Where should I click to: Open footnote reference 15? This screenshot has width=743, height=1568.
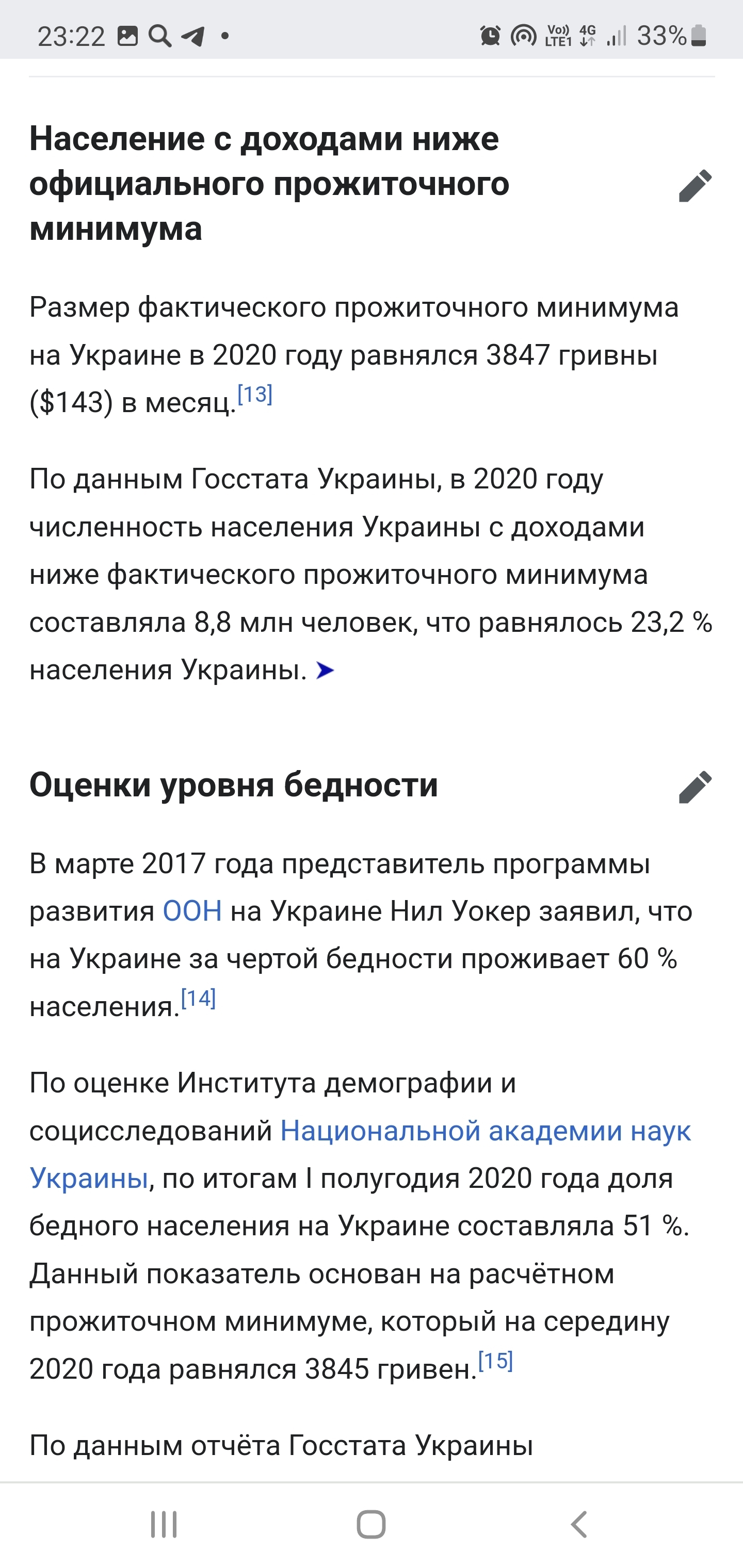point(495,1361)
